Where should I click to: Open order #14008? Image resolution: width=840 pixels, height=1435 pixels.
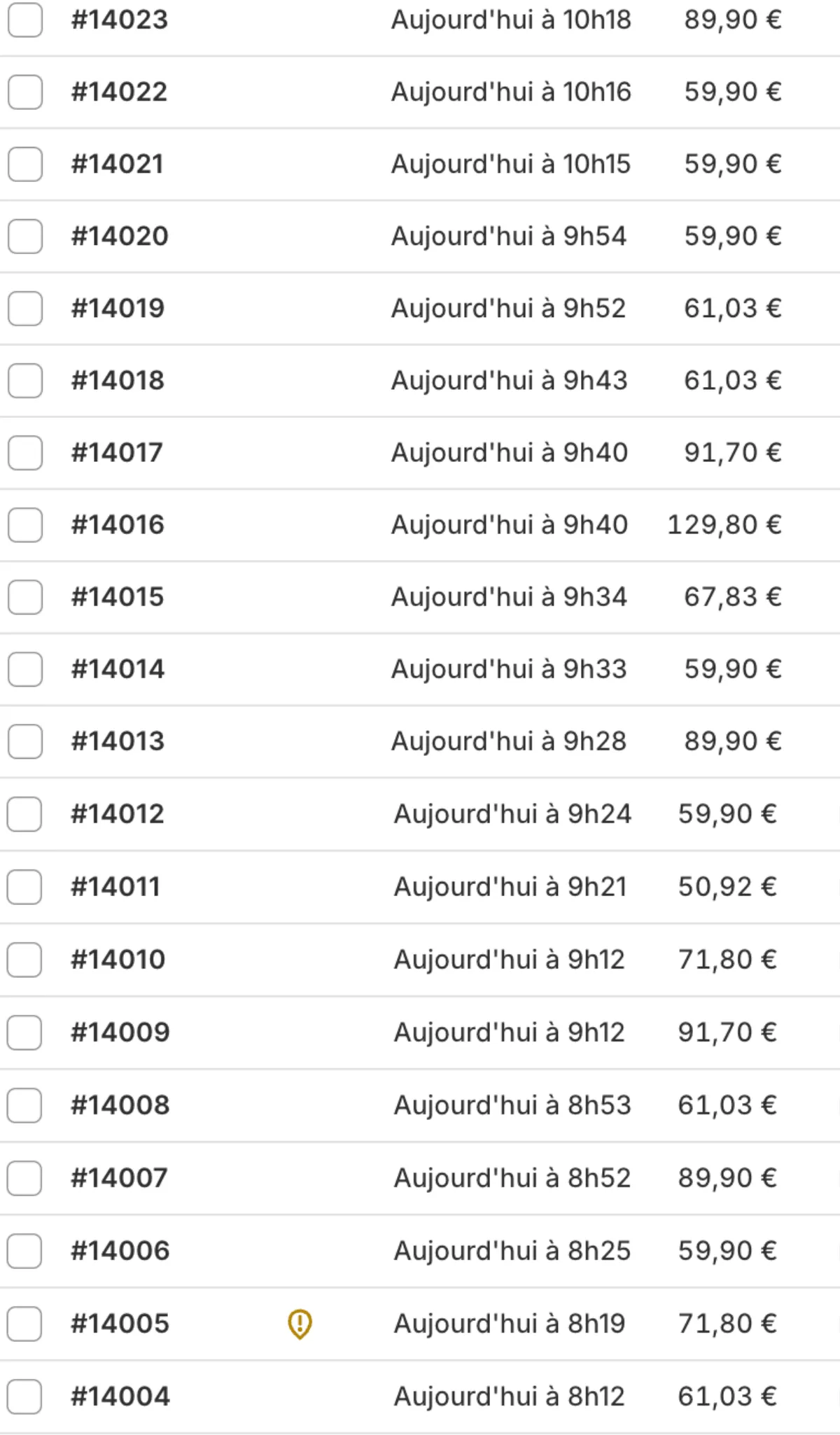coord(120,1105)
